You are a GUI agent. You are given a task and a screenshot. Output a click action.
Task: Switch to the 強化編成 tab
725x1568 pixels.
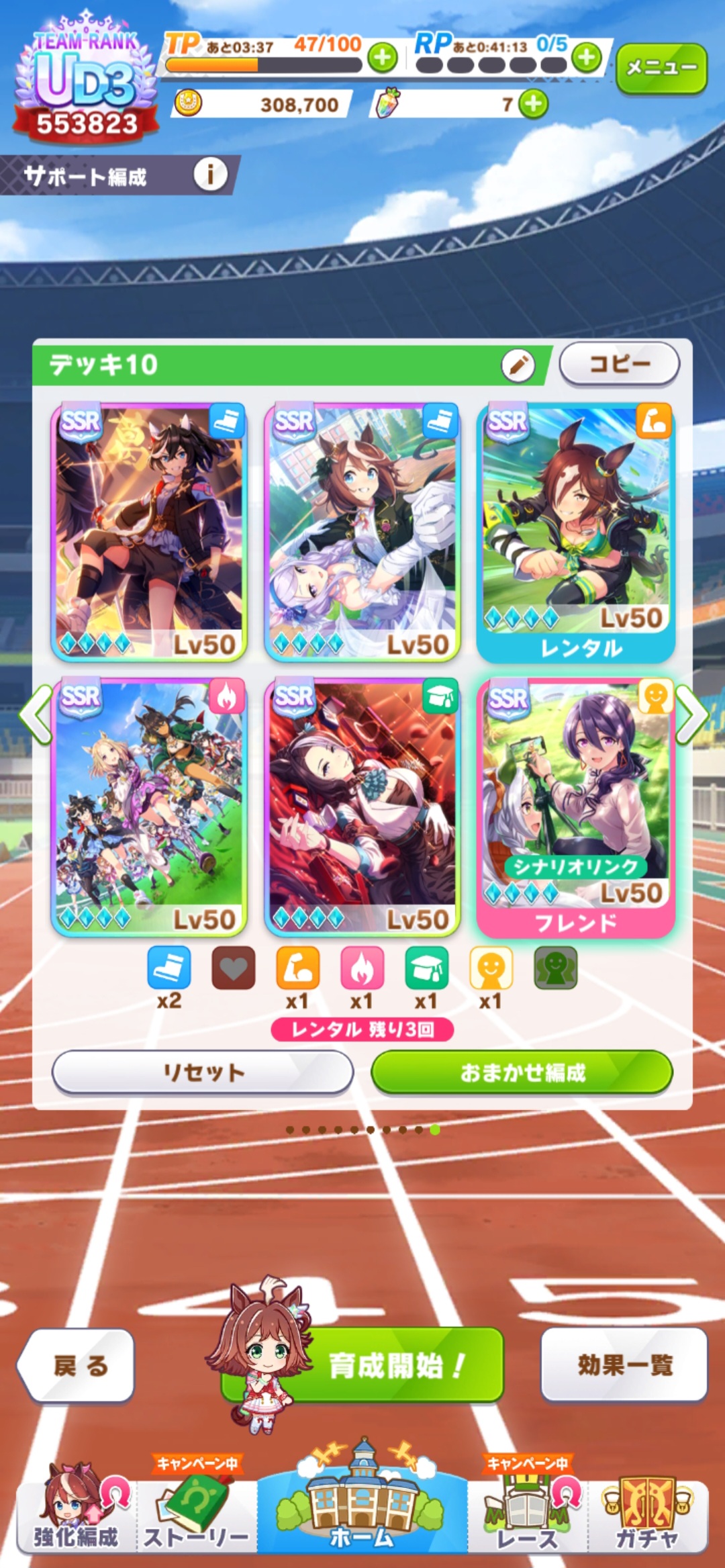(76, 1518)
